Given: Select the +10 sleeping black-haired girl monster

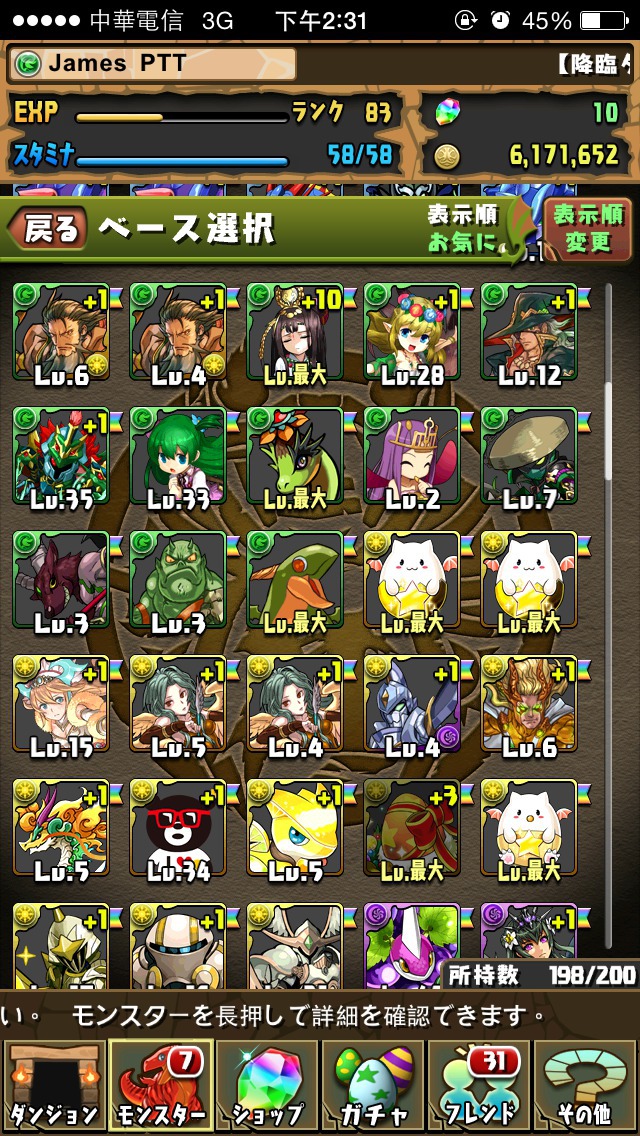Looking at the screenshot, I should [295, 331].
